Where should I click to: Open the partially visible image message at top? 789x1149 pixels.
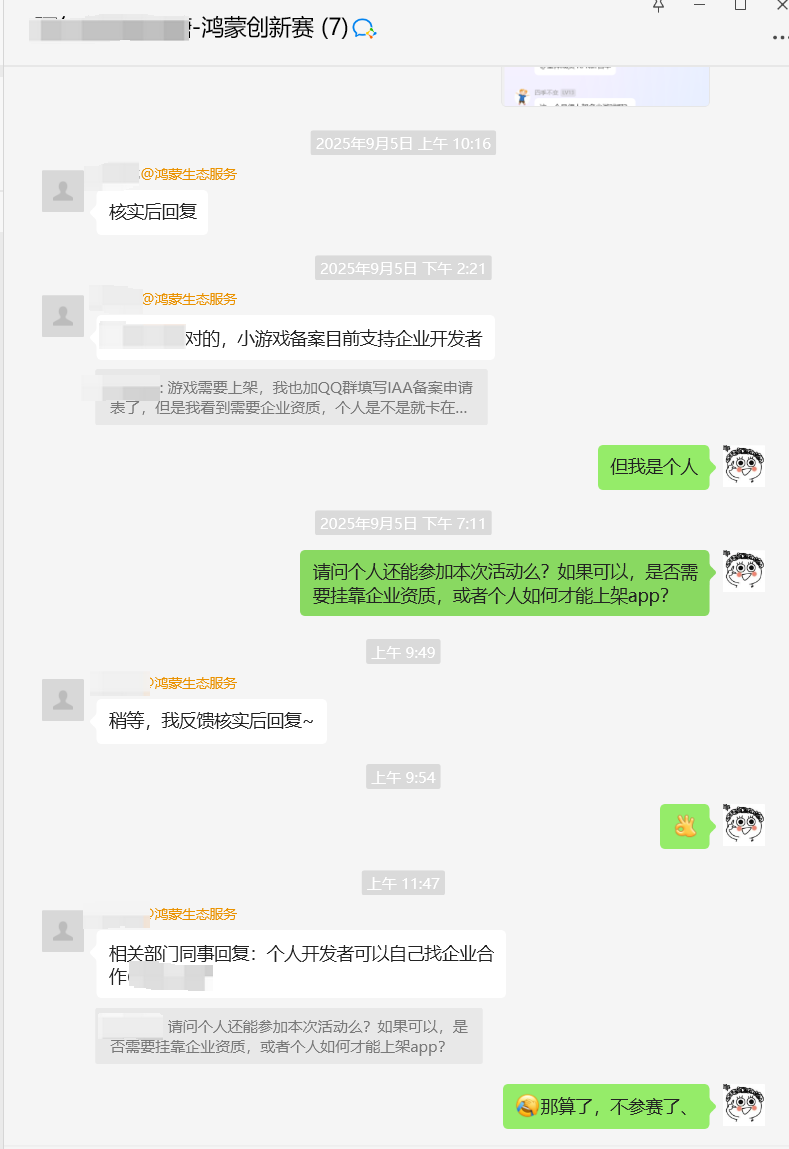click(605, 87)
